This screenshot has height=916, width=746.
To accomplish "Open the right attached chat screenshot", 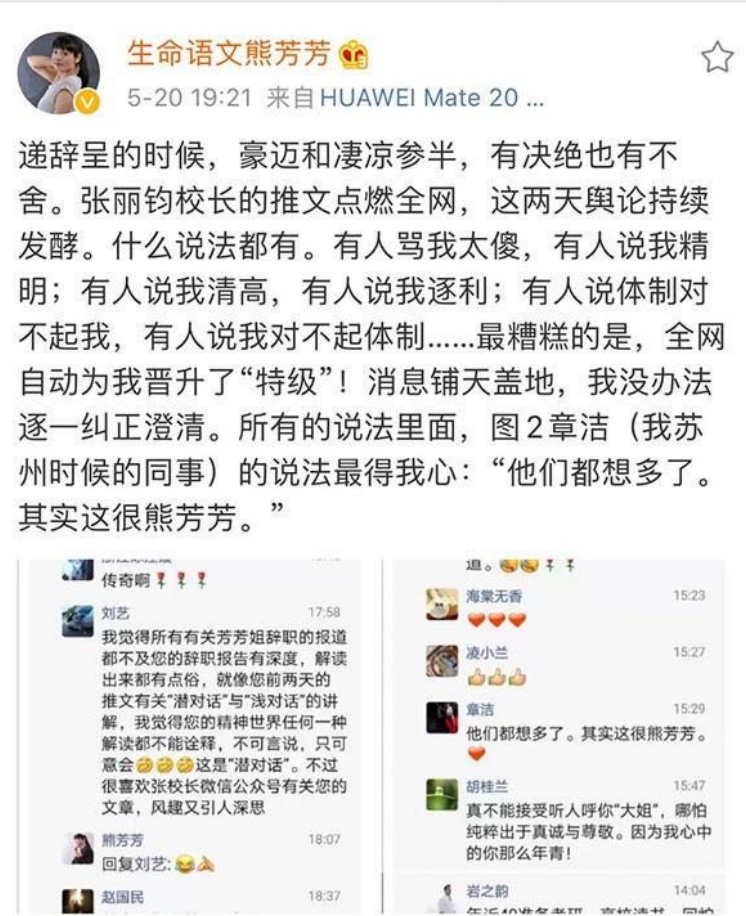I will (558, 737).
